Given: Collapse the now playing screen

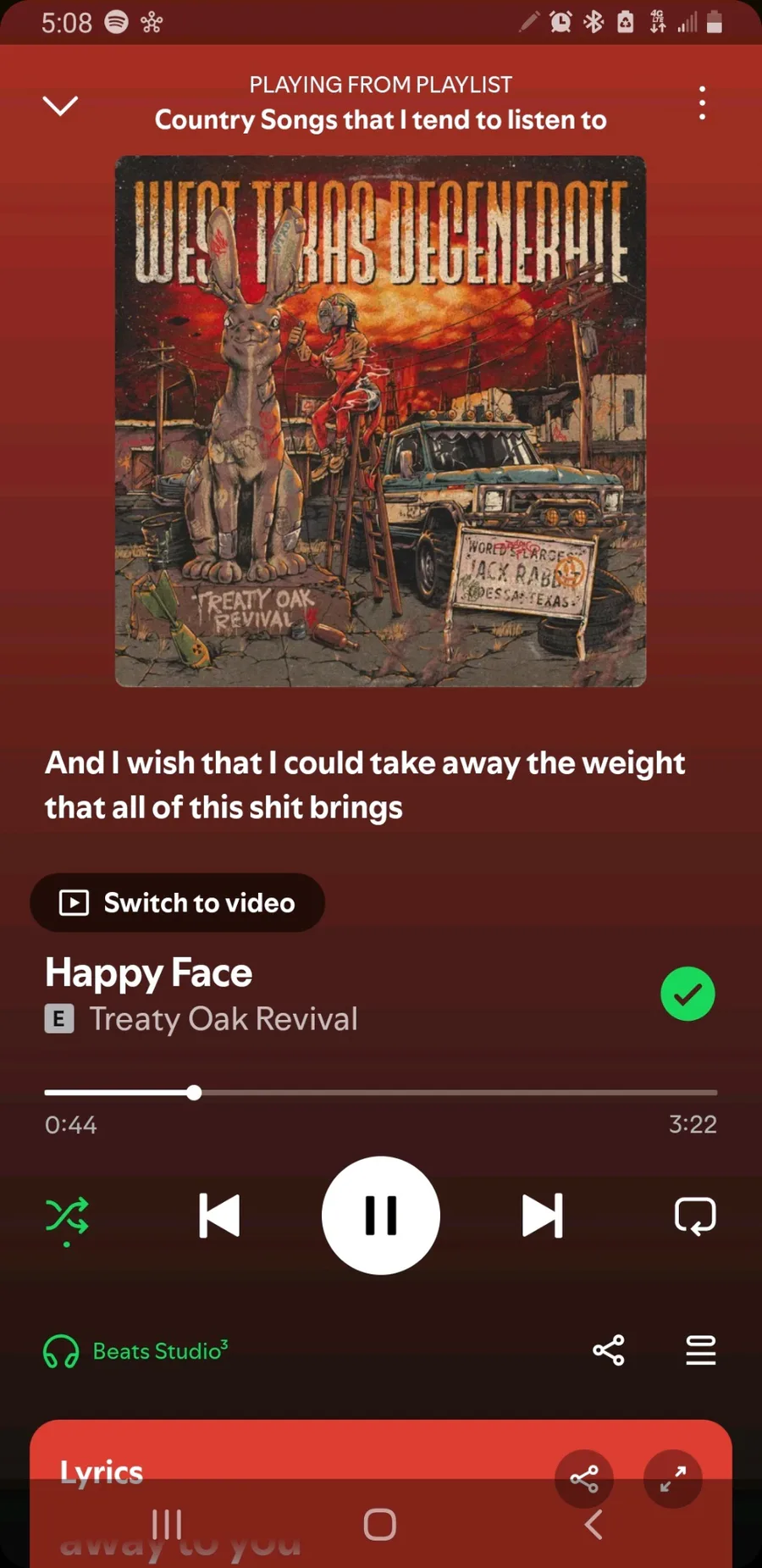Looking at the screenshot, I should [x=60, y=105].
